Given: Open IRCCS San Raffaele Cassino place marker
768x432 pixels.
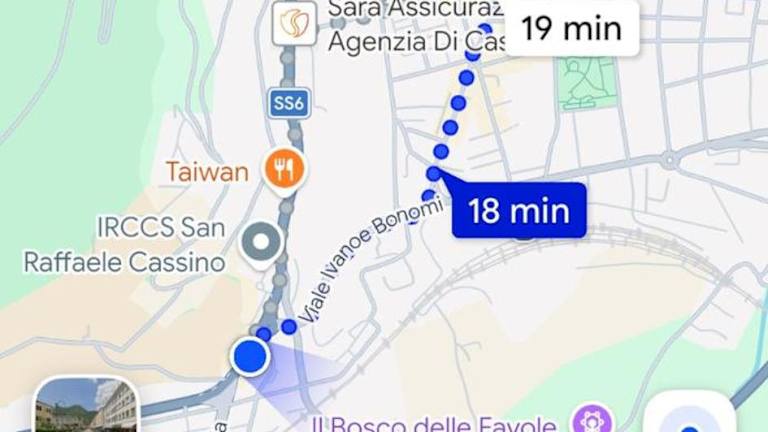Looking at the screenshot, I should tap(263, 241).
